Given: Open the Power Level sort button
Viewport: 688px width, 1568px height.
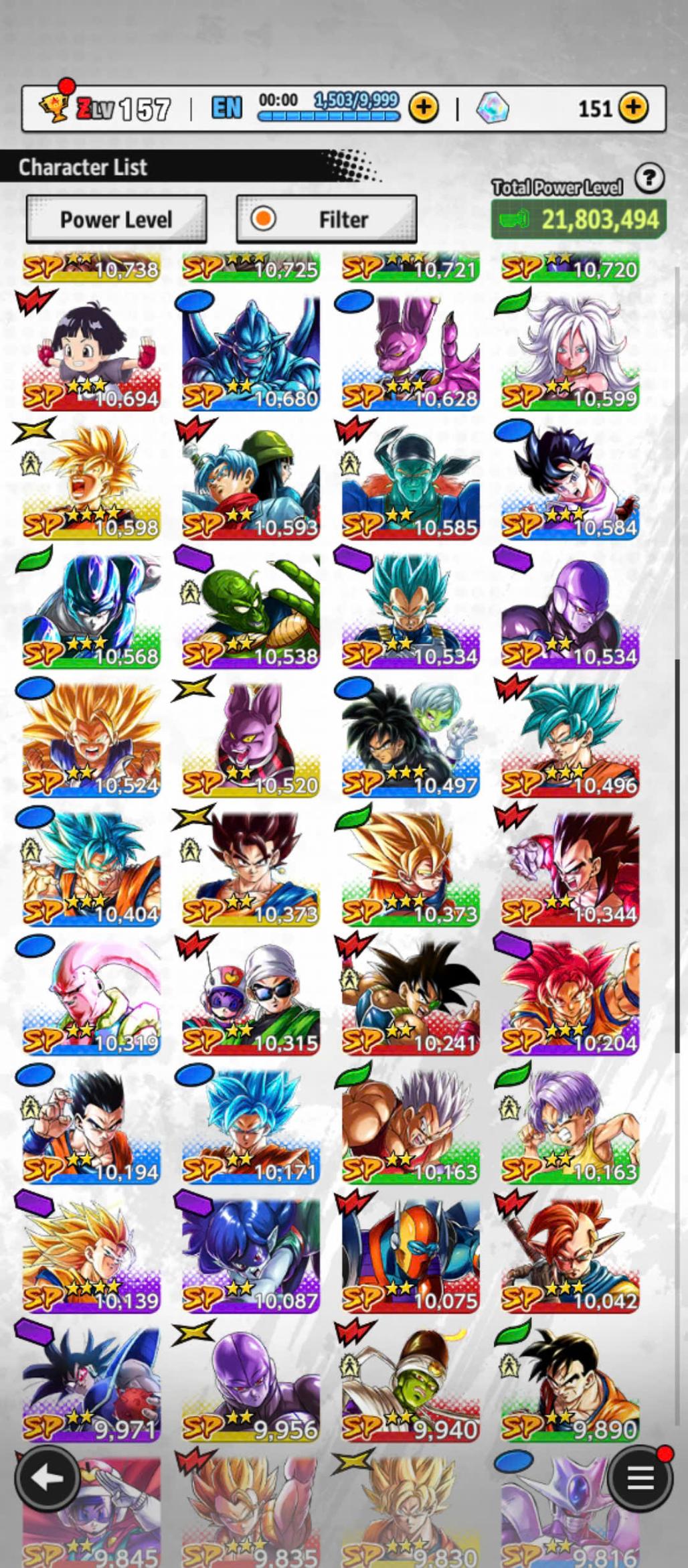Looking at the screenshot, I should tap(116, 220).
